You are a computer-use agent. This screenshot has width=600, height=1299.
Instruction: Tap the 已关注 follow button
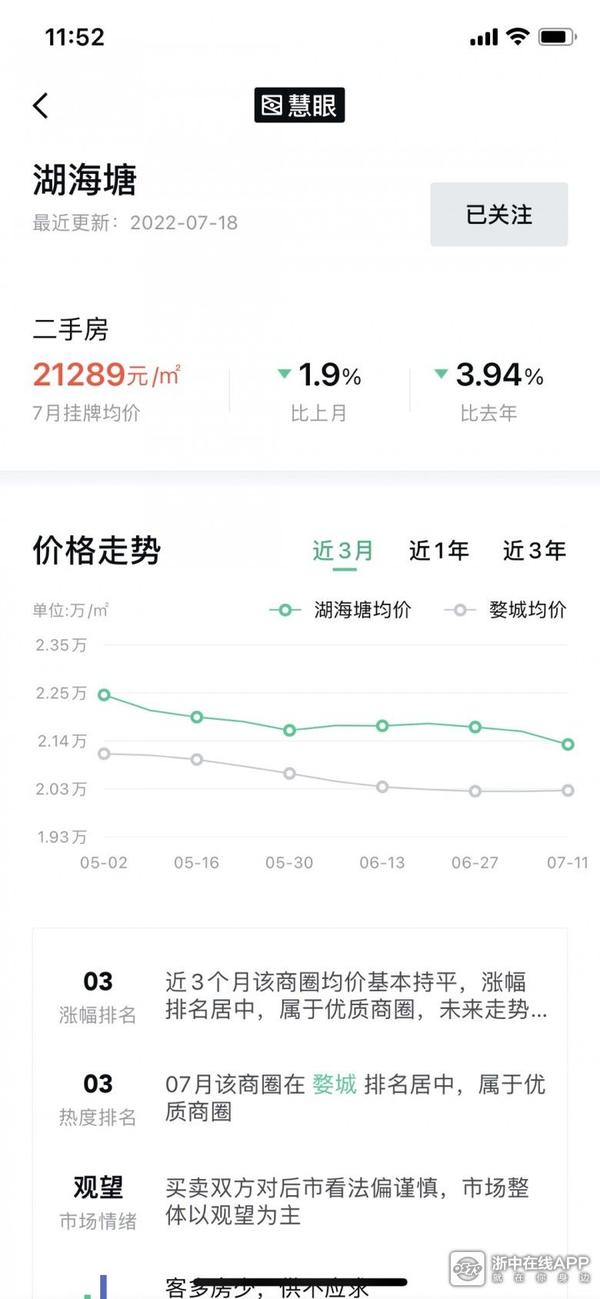click(499, 214)
